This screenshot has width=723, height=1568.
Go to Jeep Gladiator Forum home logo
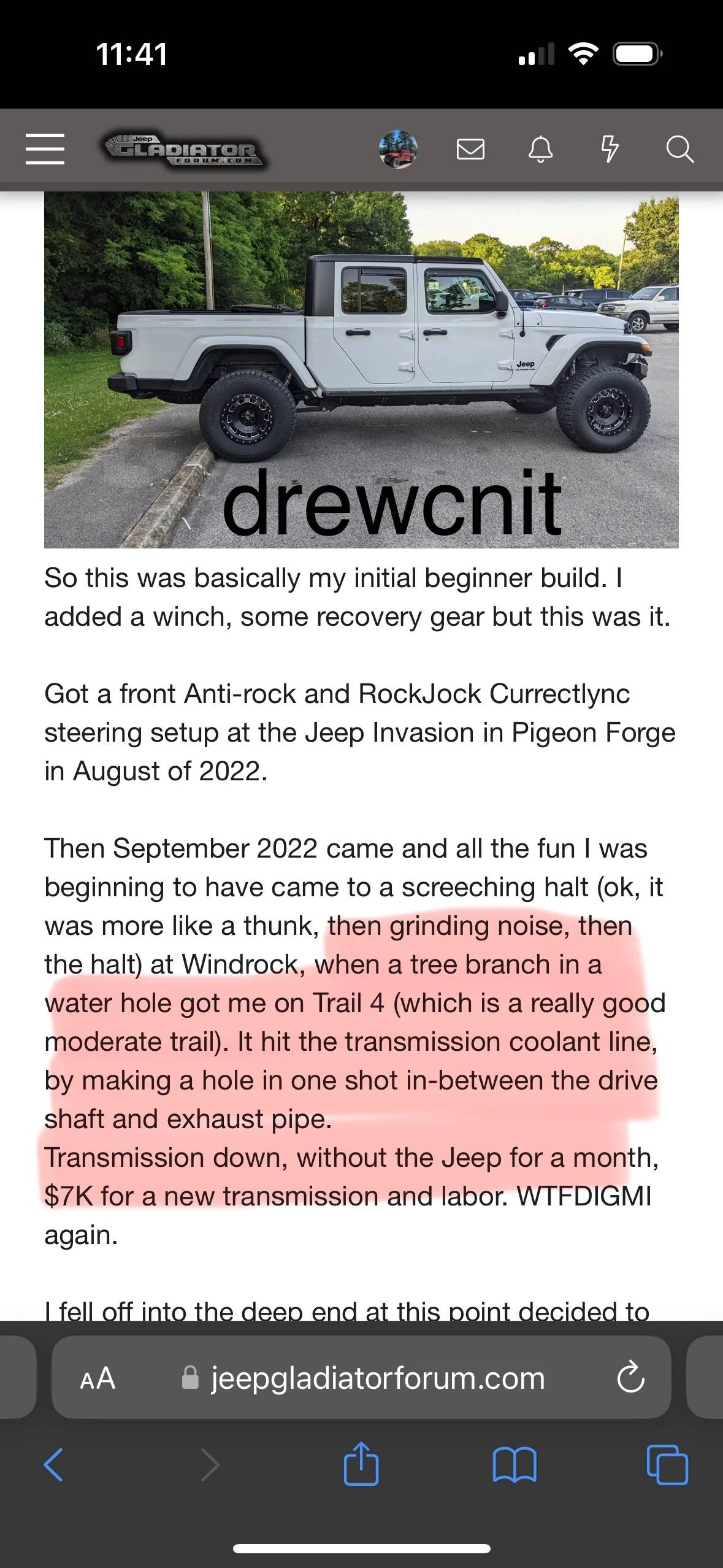pos(184,149)
